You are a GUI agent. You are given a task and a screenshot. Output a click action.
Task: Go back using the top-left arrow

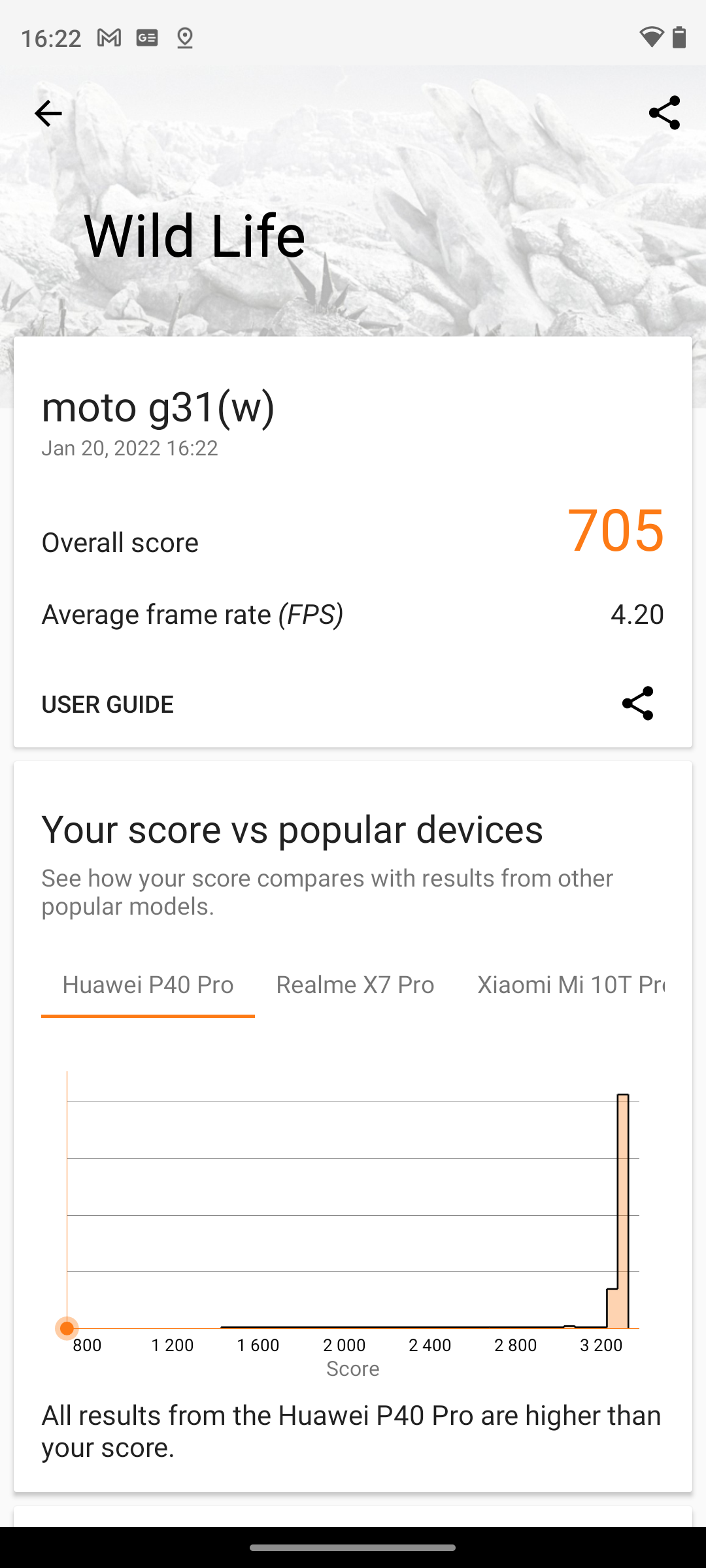point(48,114)
